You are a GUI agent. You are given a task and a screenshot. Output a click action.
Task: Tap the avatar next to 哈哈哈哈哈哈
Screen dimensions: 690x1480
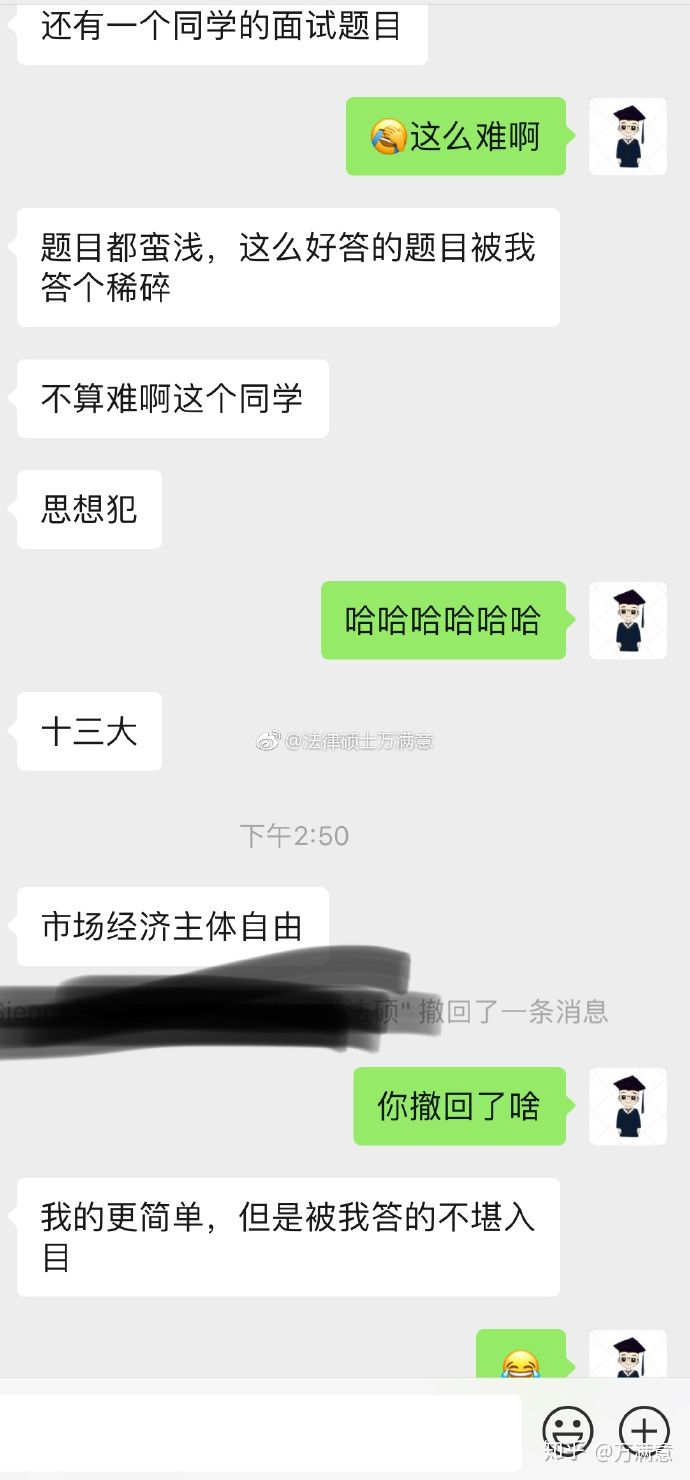pyautogui.click(x=627, y=620)
